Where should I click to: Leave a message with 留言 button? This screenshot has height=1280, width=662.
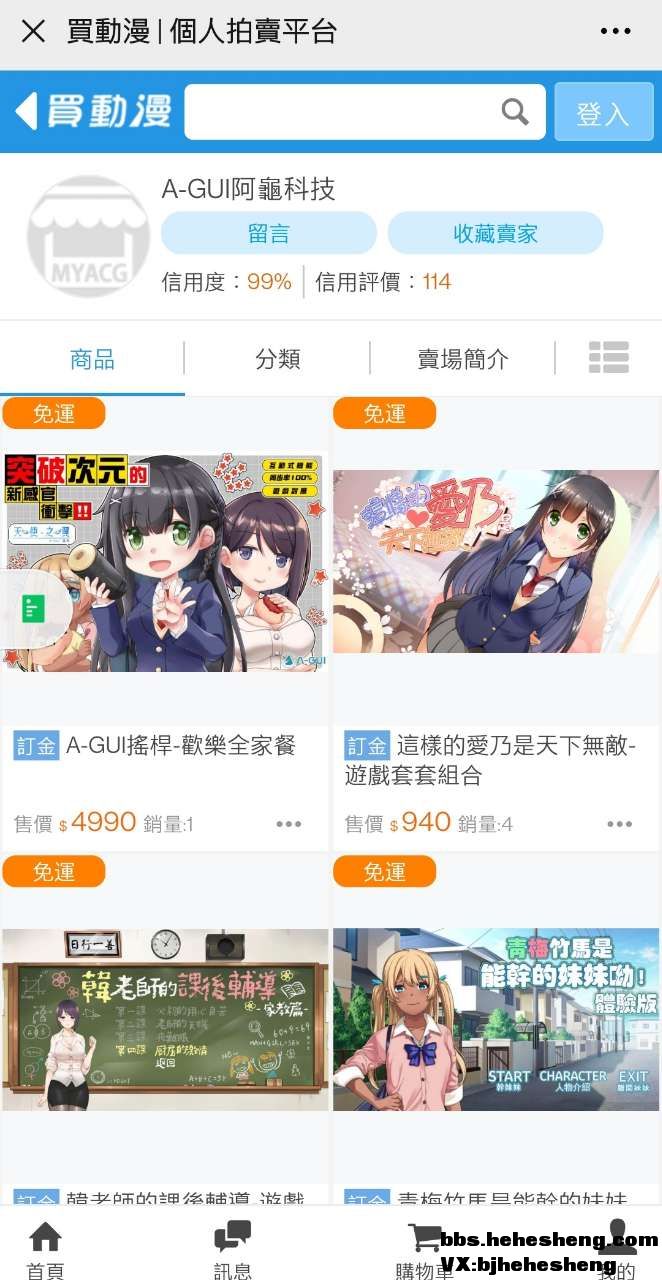pyautogui.click(x=268, y=233)
